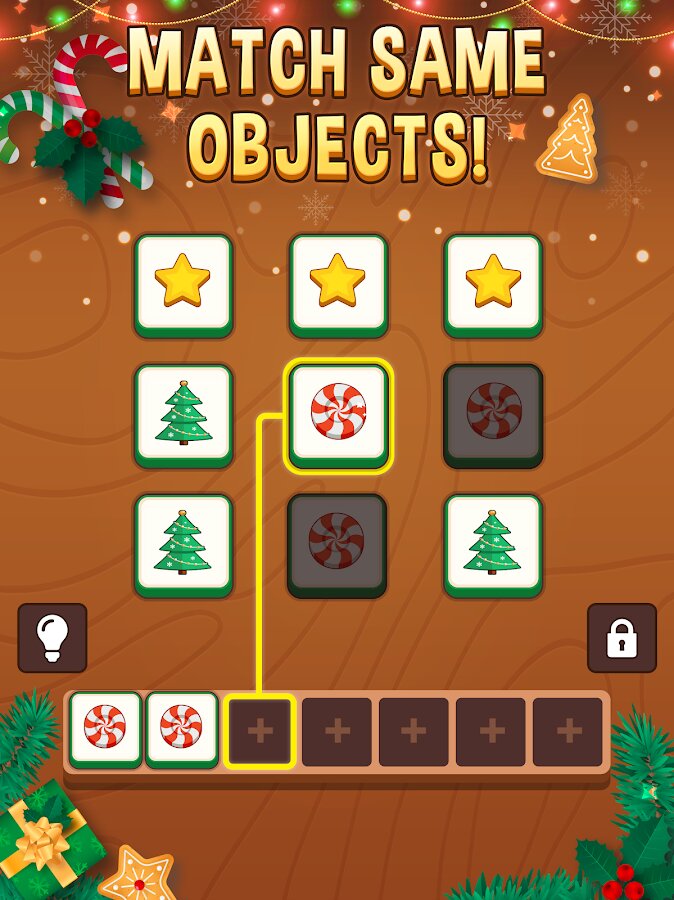Tap the highlighted peppermint candy tile
This screenshot has height=900, width=674.
click(338, 413)
